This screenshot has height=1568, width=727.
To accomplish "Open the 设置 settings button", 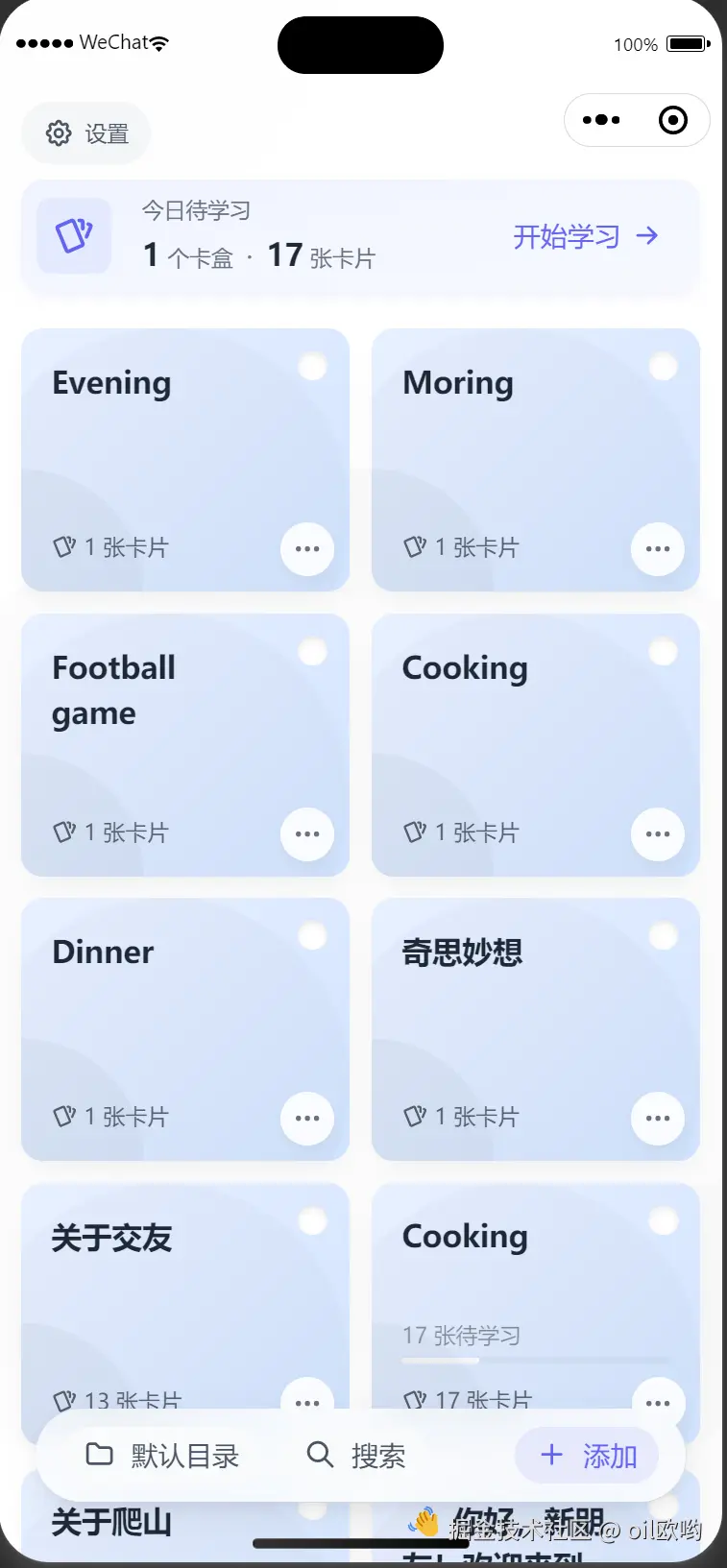I will click(x=86, y=133).
